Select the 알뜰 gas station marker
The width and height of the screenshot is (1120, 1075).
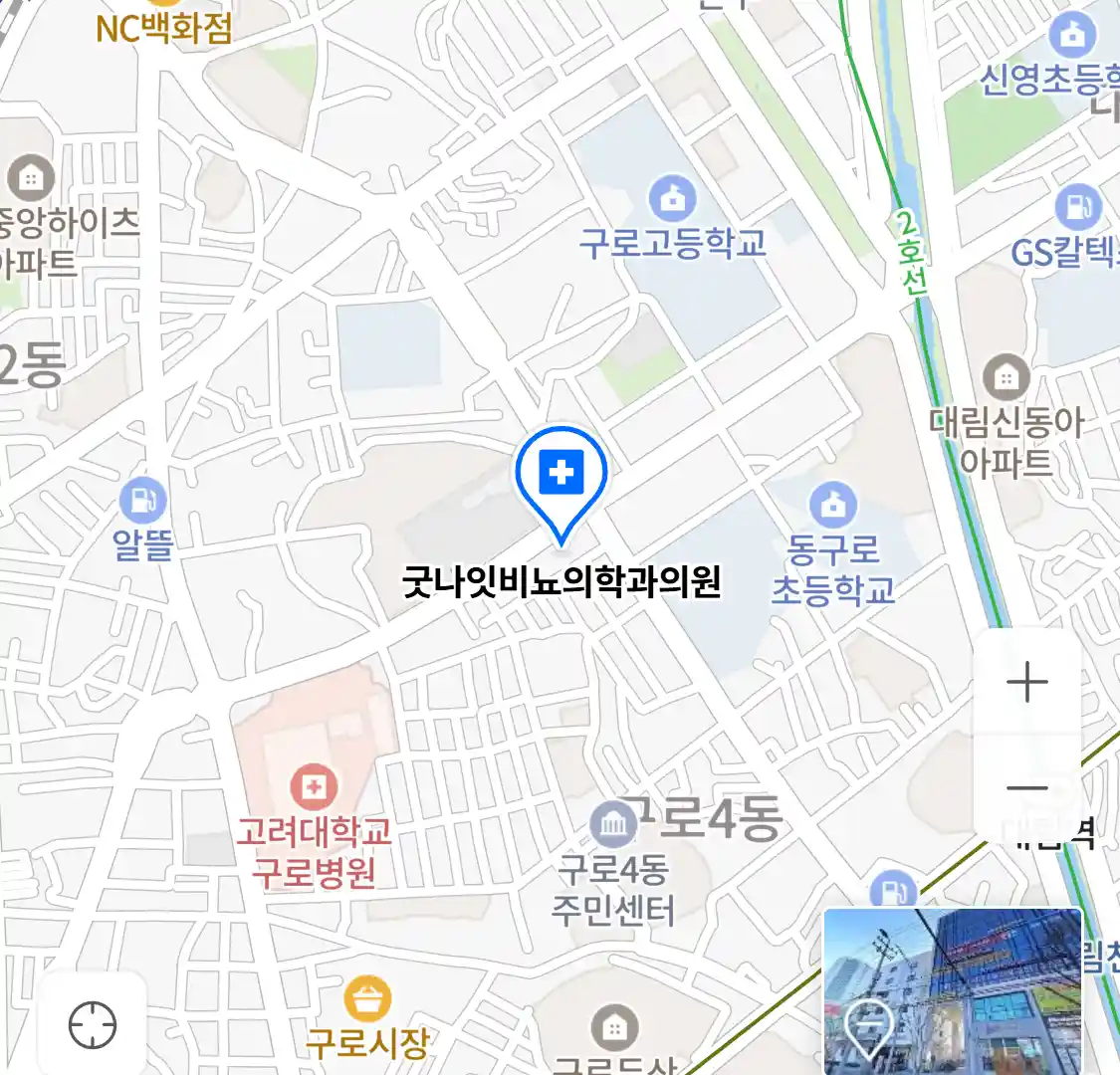click(142, 501)
